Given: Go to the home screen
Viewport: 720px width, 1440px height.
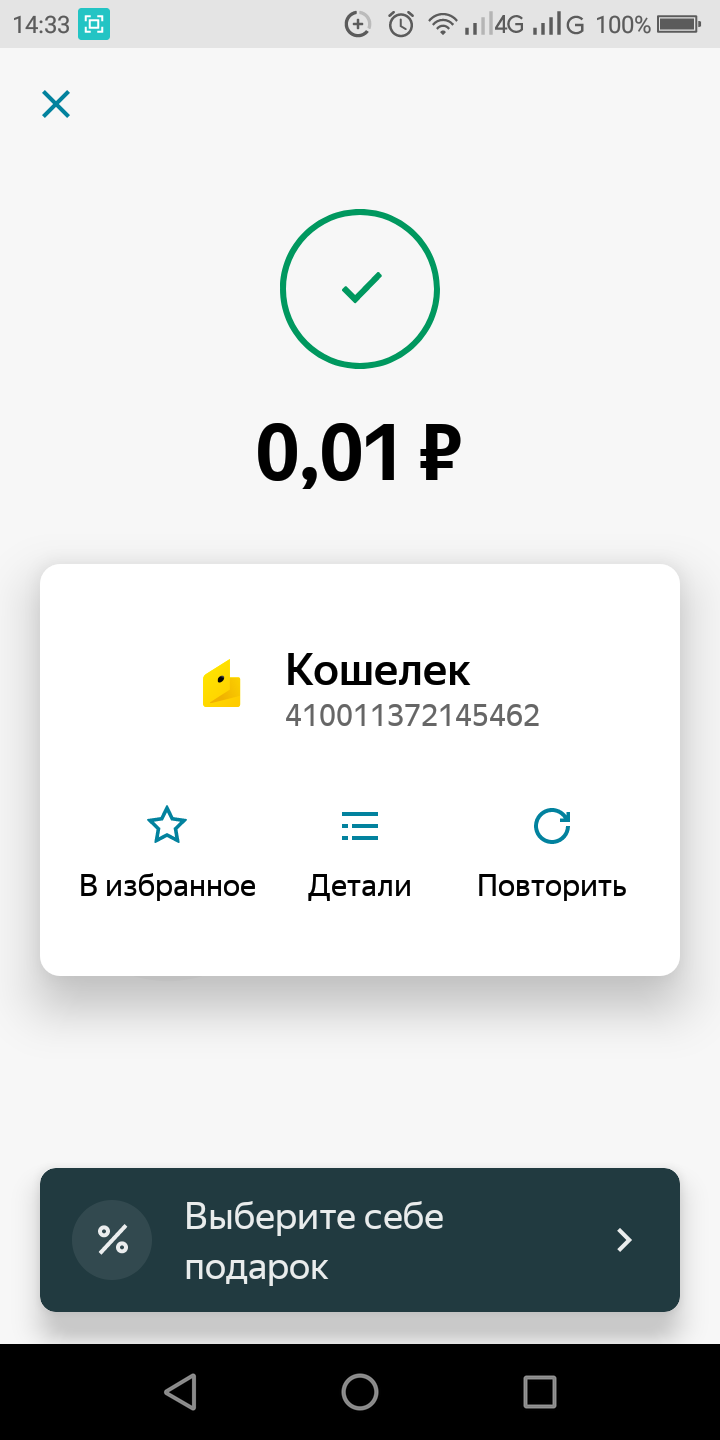Looking at the screenshot, I should tap(360, 1391).
